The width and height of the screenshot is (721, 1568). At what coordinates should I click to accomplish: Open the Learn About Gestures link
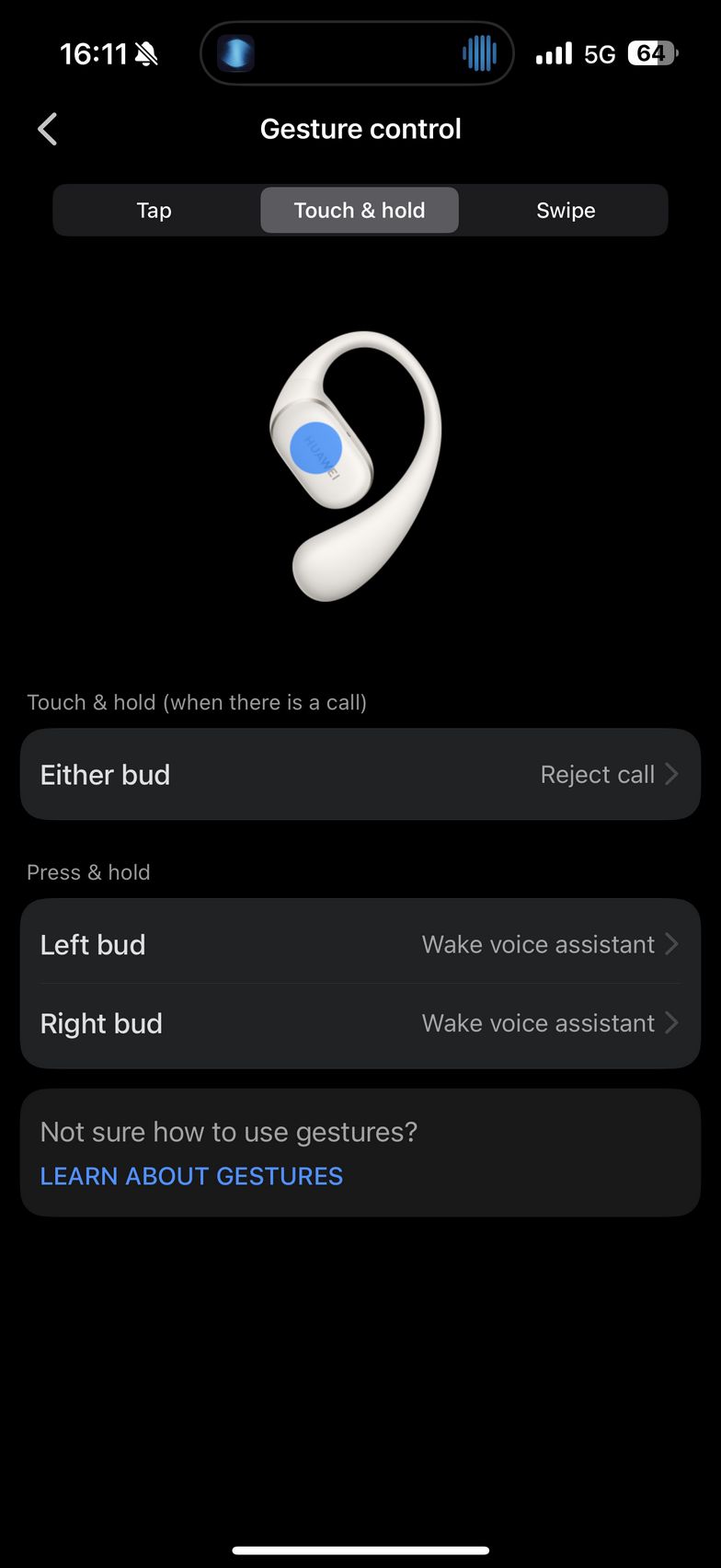[191, 1176]
